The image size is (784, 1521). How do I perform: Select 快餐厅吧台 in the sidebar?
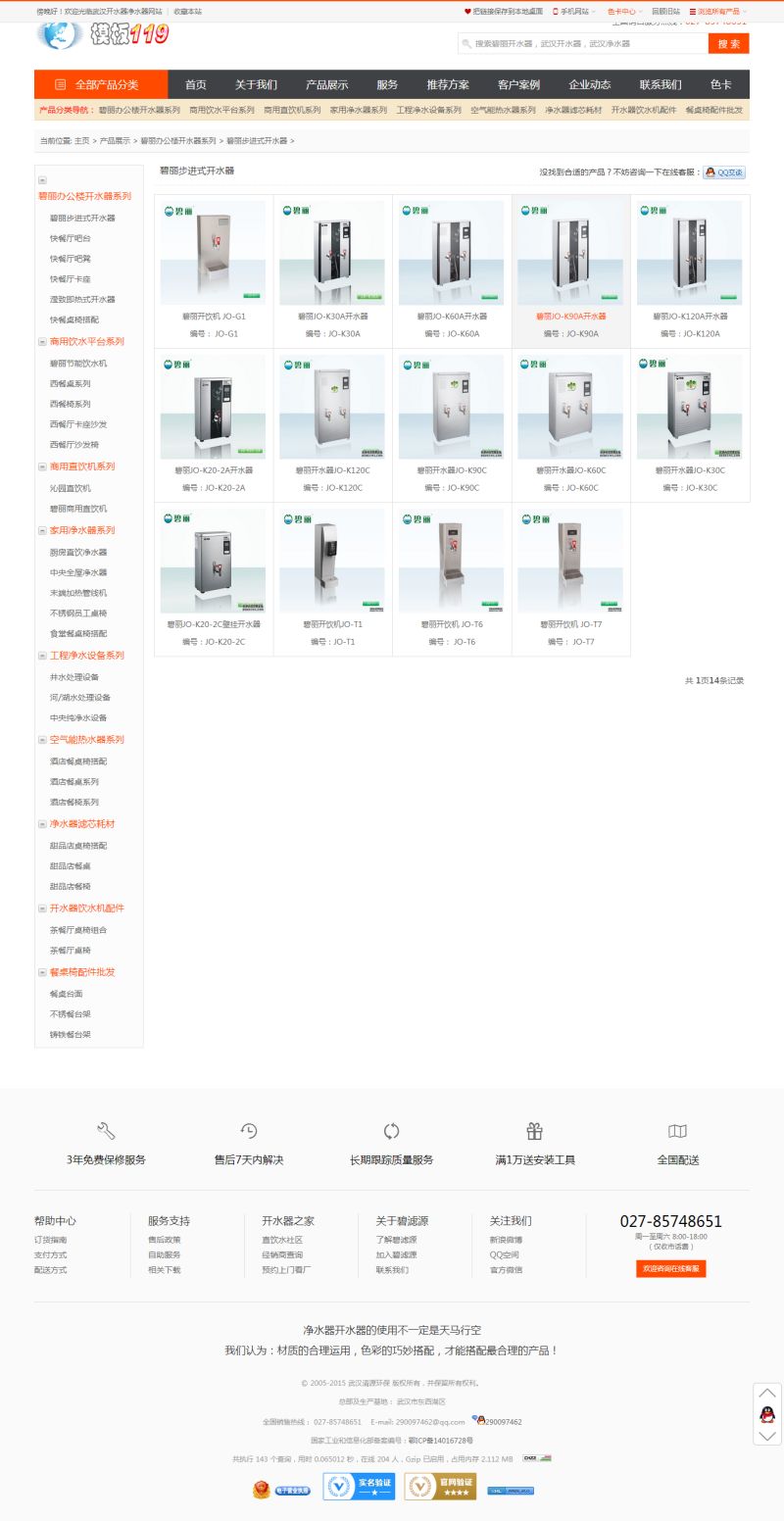tap(71, 238)
